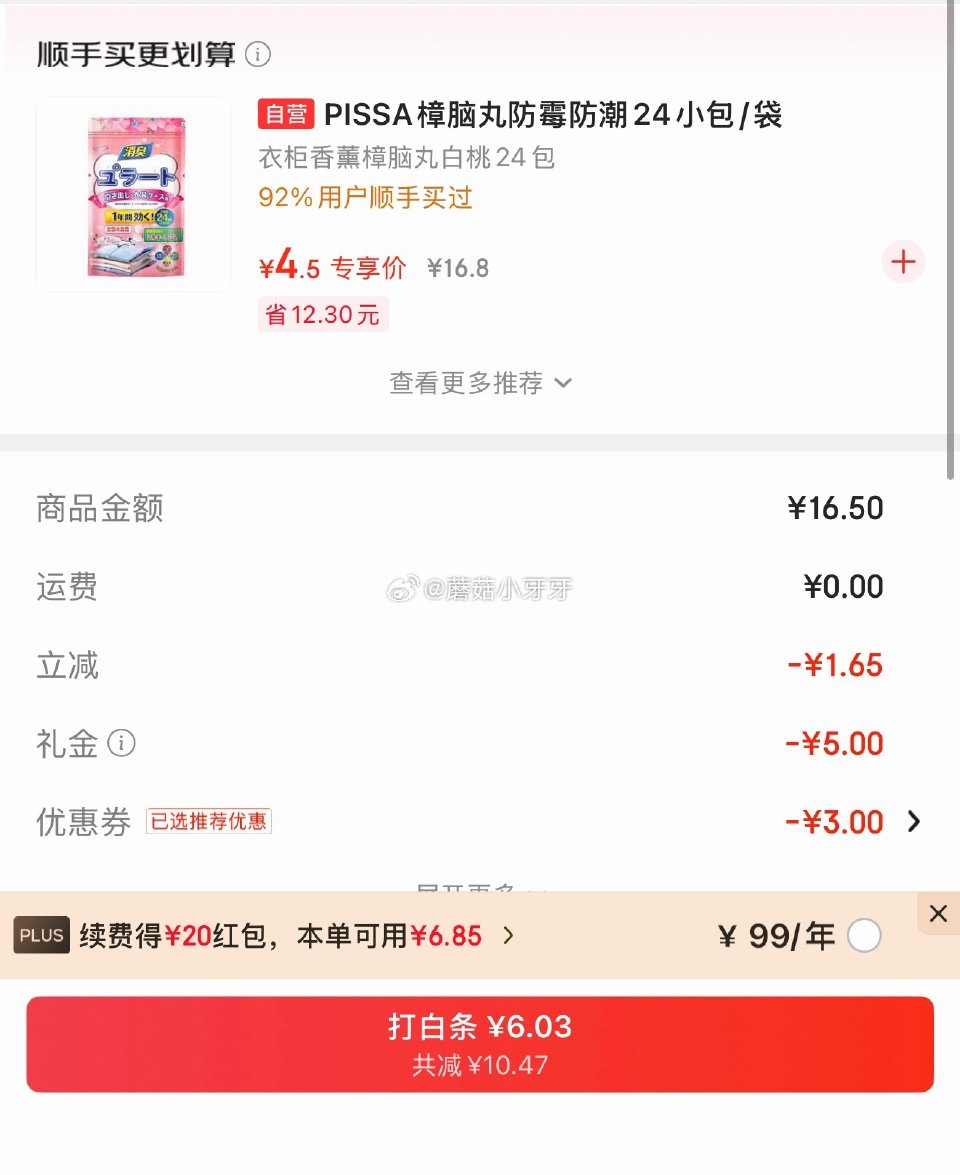Click the info icon next to 礼金
This screenshot has height=1175, width=960.
[119, 743]
